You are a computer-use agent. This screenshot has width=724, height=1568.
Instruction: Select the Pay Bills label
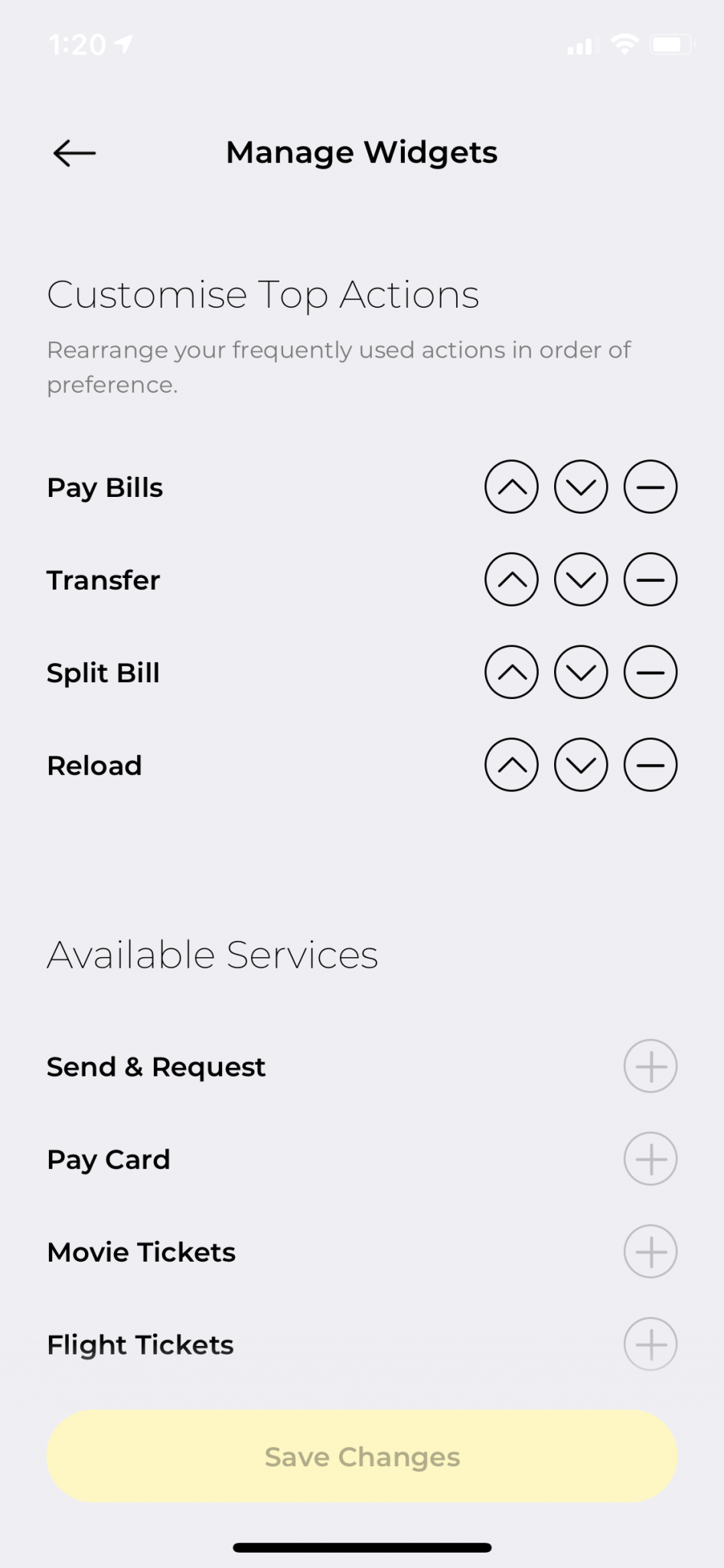105,487
